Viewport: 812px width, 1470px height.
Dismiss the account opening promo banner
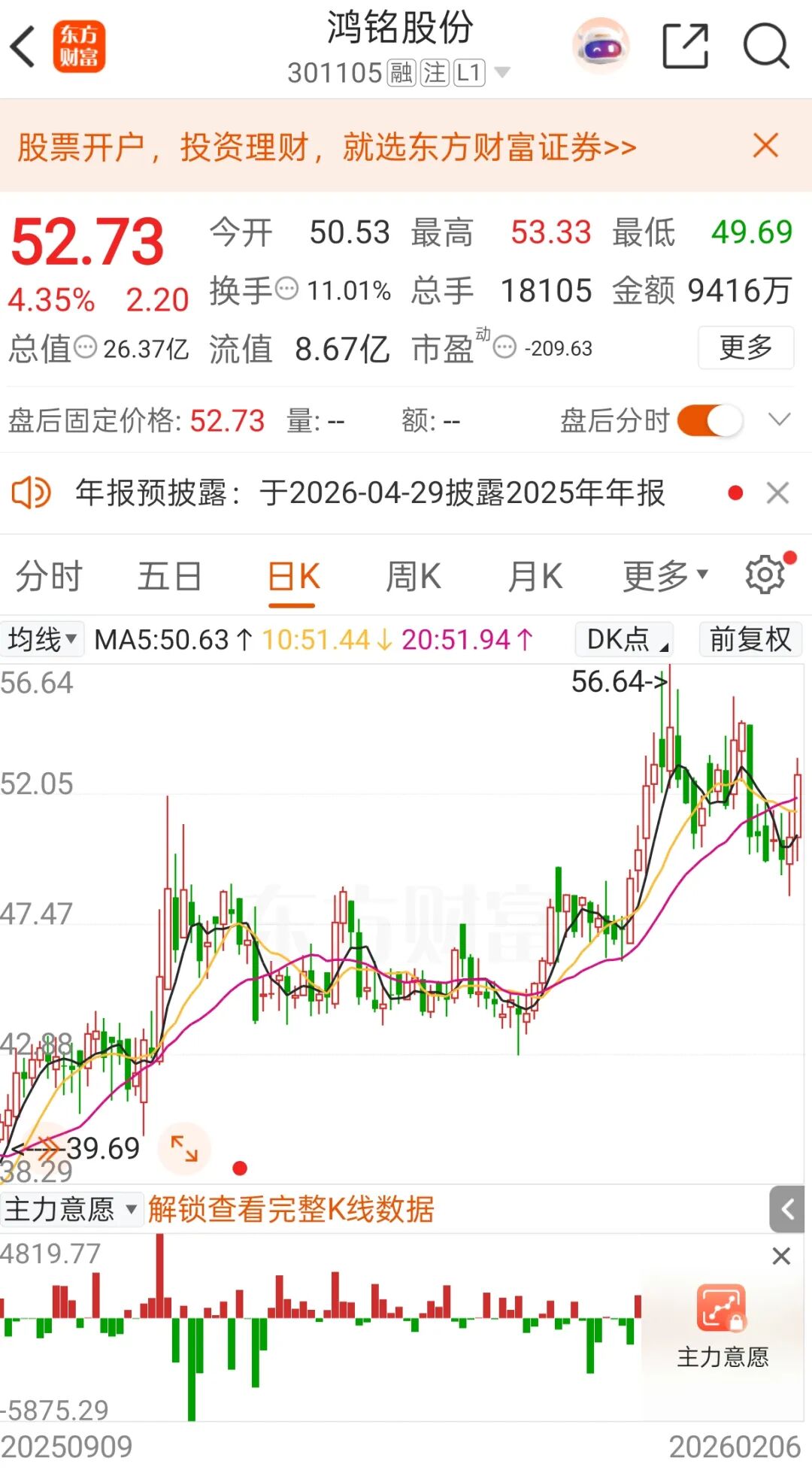click(x=765, y=145)
